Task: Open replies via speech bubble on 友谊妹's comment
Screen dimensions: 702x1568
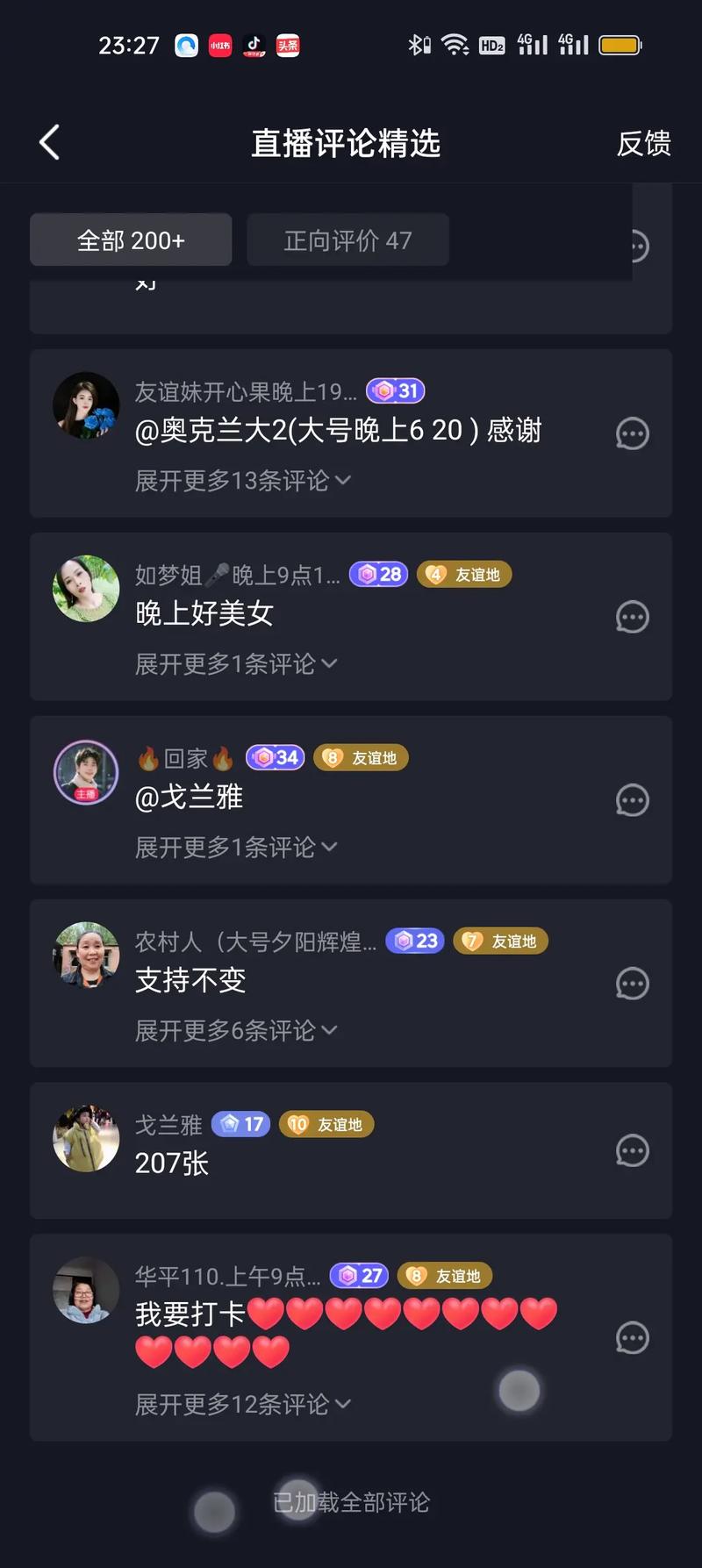Action: (633, 433)
